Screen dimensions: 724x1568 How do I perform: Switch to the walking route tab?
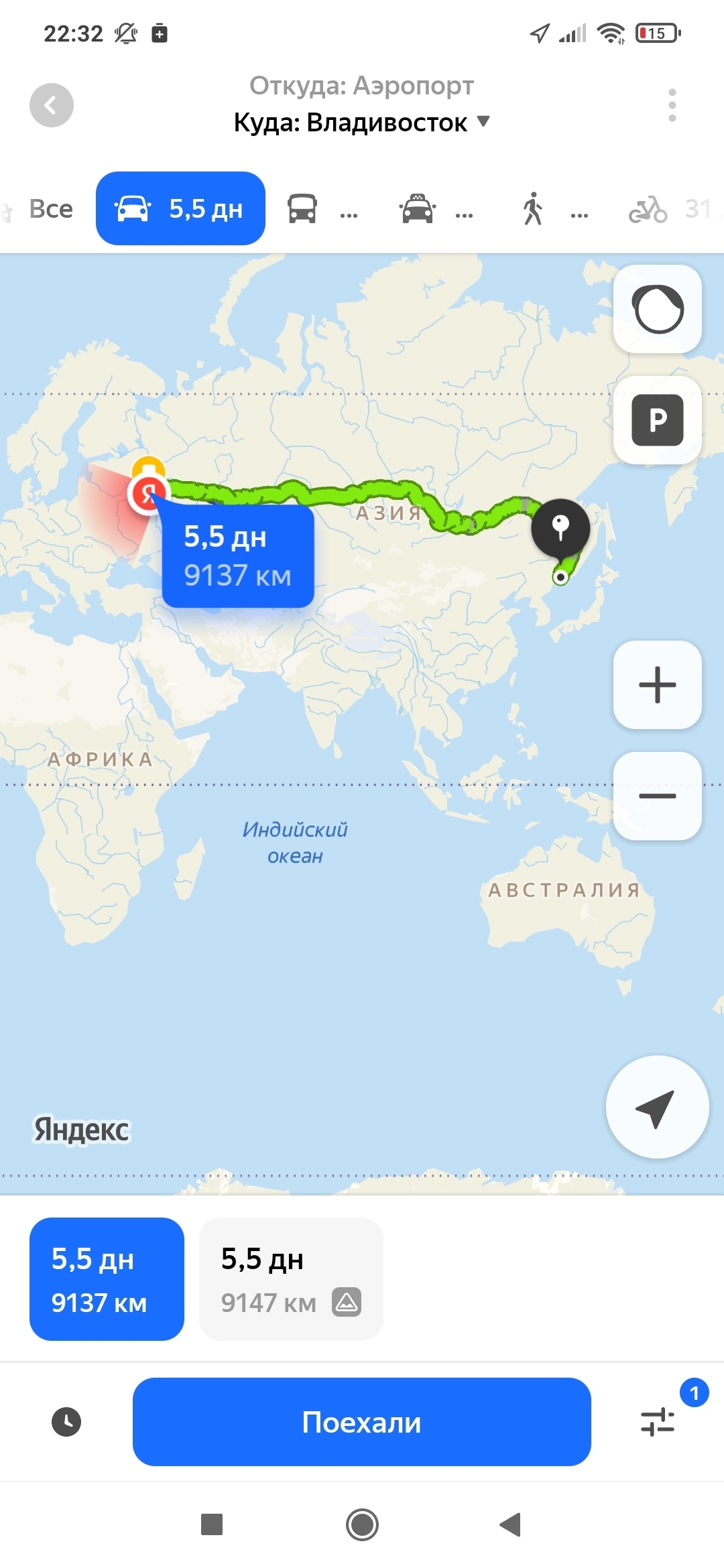pos(551,209)
